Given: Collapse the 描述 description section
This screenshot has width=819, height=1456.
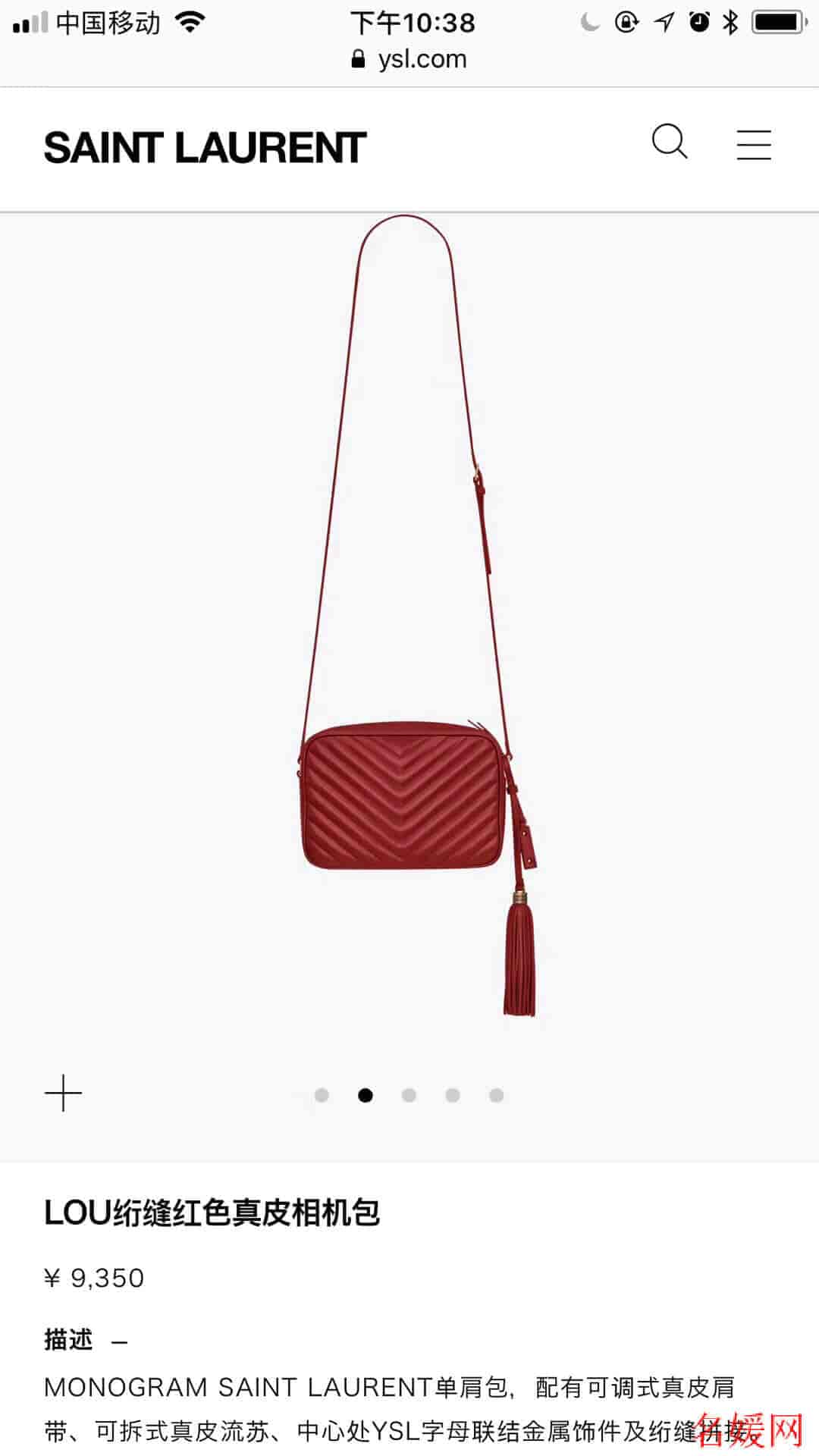Looking at the screenshot, I should click(119, 1342).
